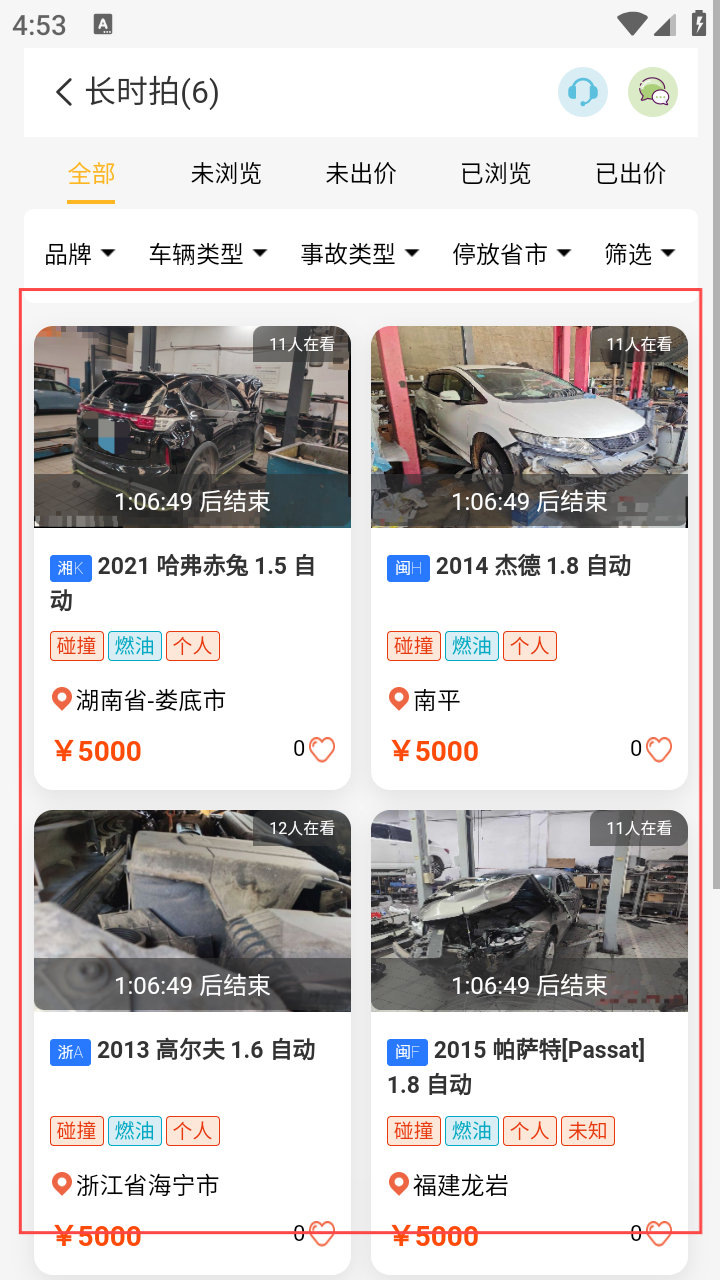
Task: Switch to the 全部 tab
Action: tap(91, 174)
